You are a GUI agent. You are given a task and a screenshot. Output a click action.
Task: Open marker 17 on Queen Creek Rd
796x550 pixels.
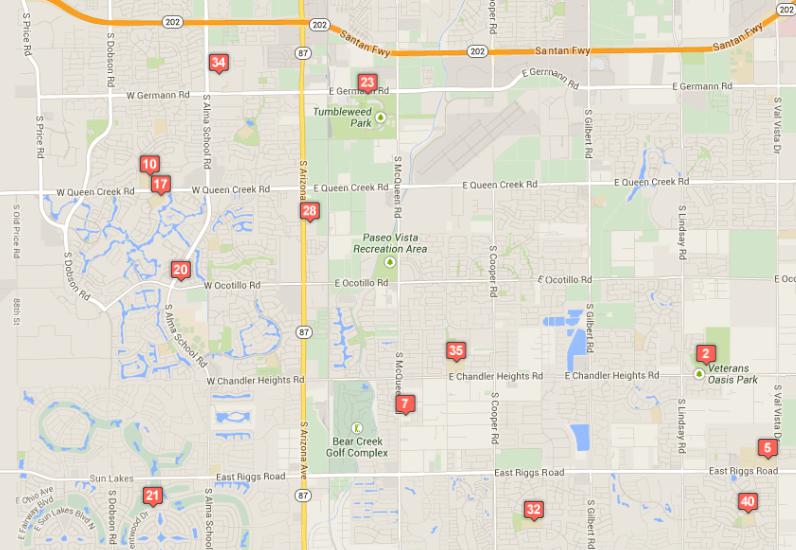pyautogui.click(x=160, y=184)
